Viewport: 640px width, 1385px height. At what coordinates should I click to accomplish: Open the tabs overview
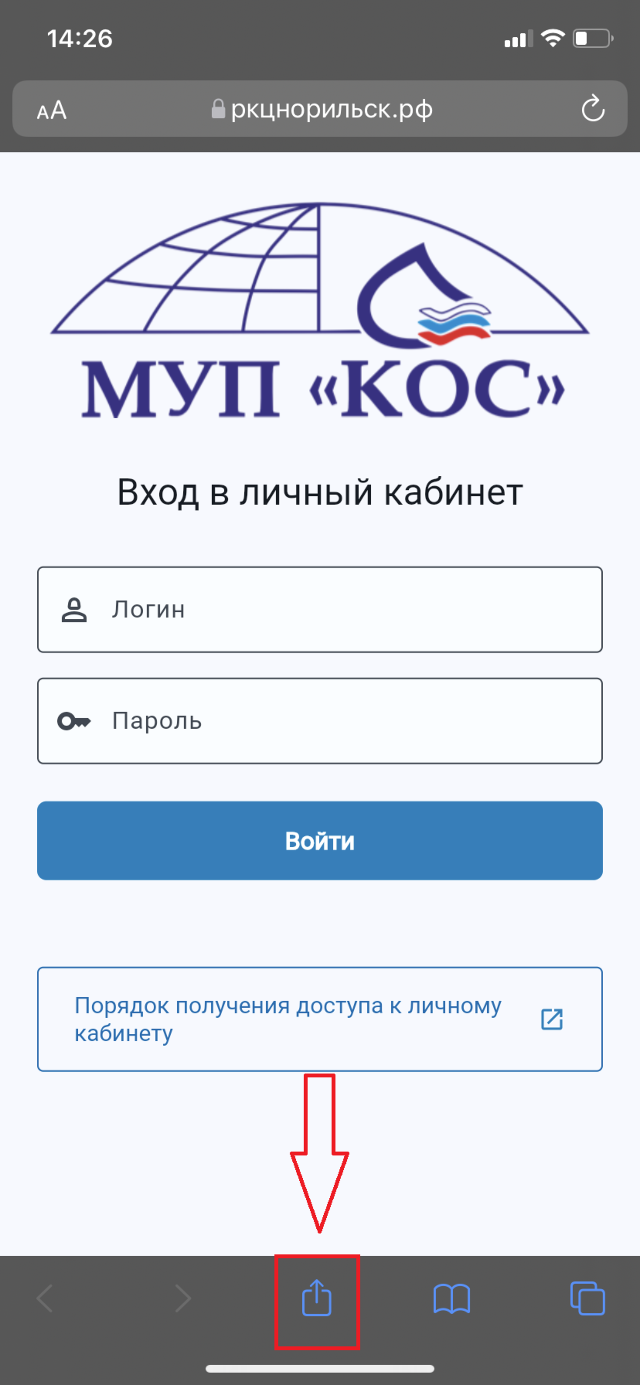pos(587,1299)
